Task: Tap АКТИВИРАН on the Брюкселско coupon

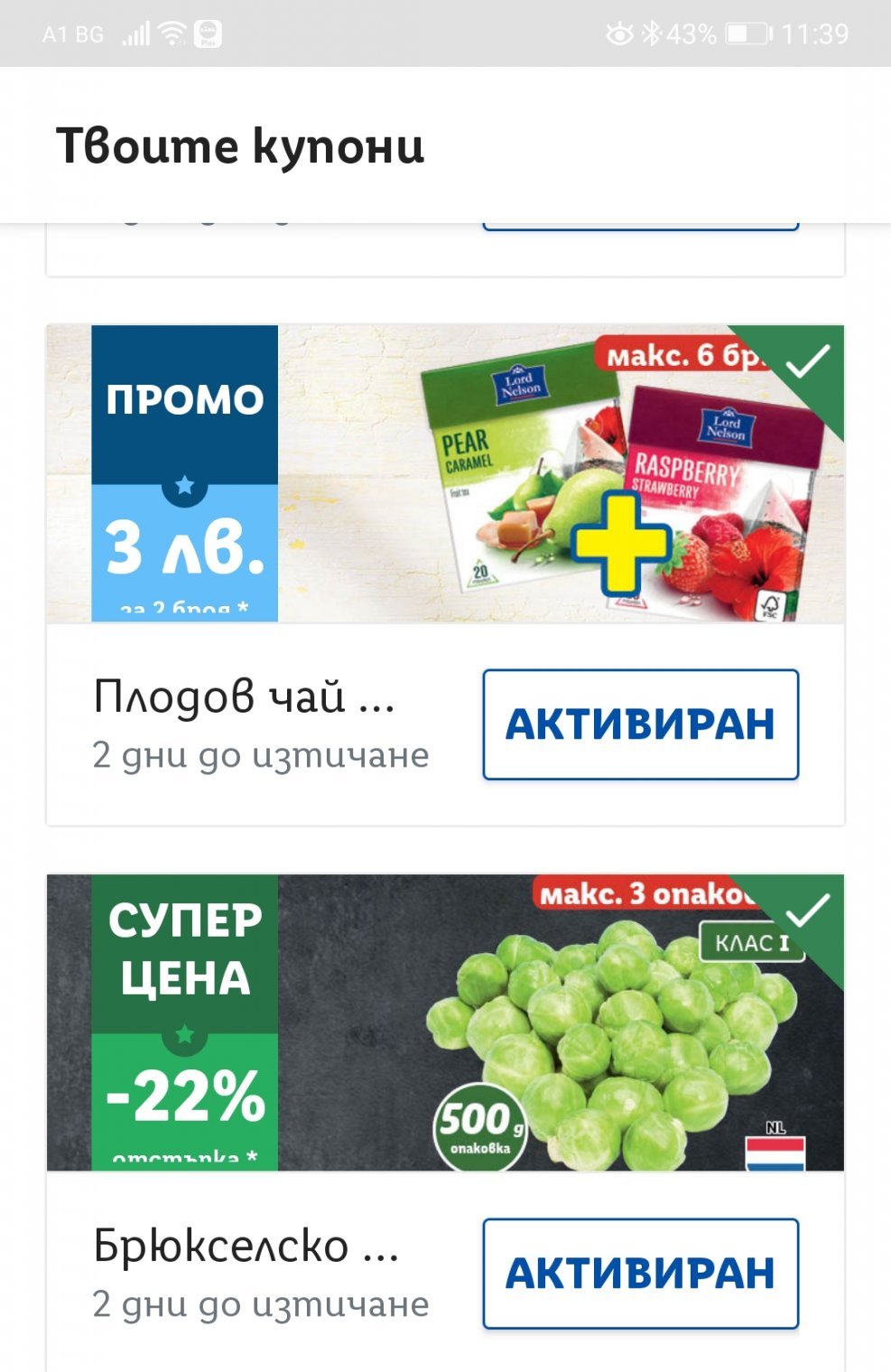Action: 640,1274
